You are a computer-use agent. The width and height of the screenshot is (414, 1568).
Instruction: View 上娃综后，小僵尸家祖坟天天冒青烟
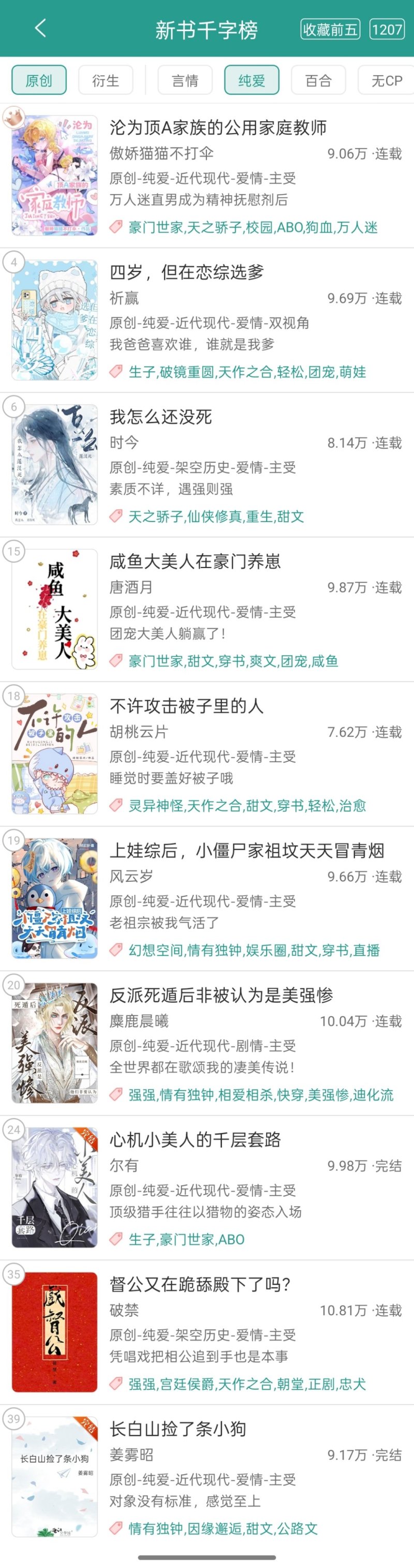pos(247,850)
